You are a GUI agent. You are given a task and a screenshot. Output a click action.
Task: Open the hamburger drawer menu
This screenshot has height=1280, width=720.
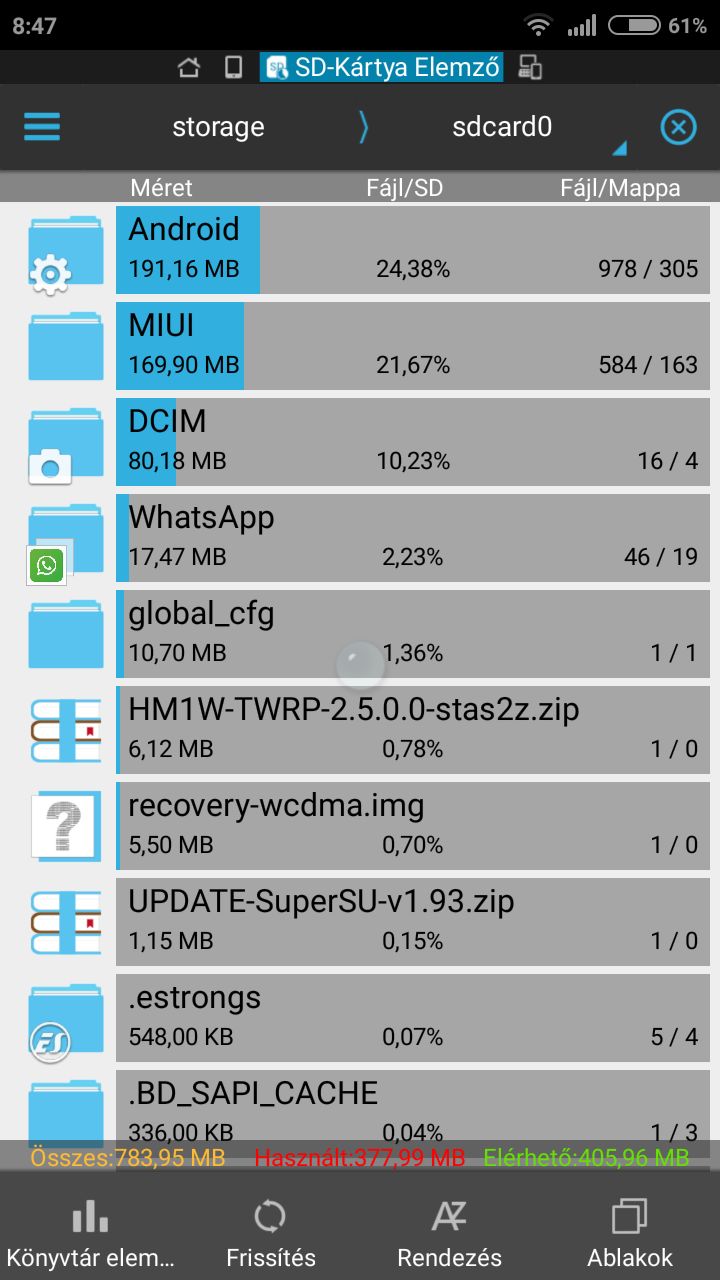42,127
